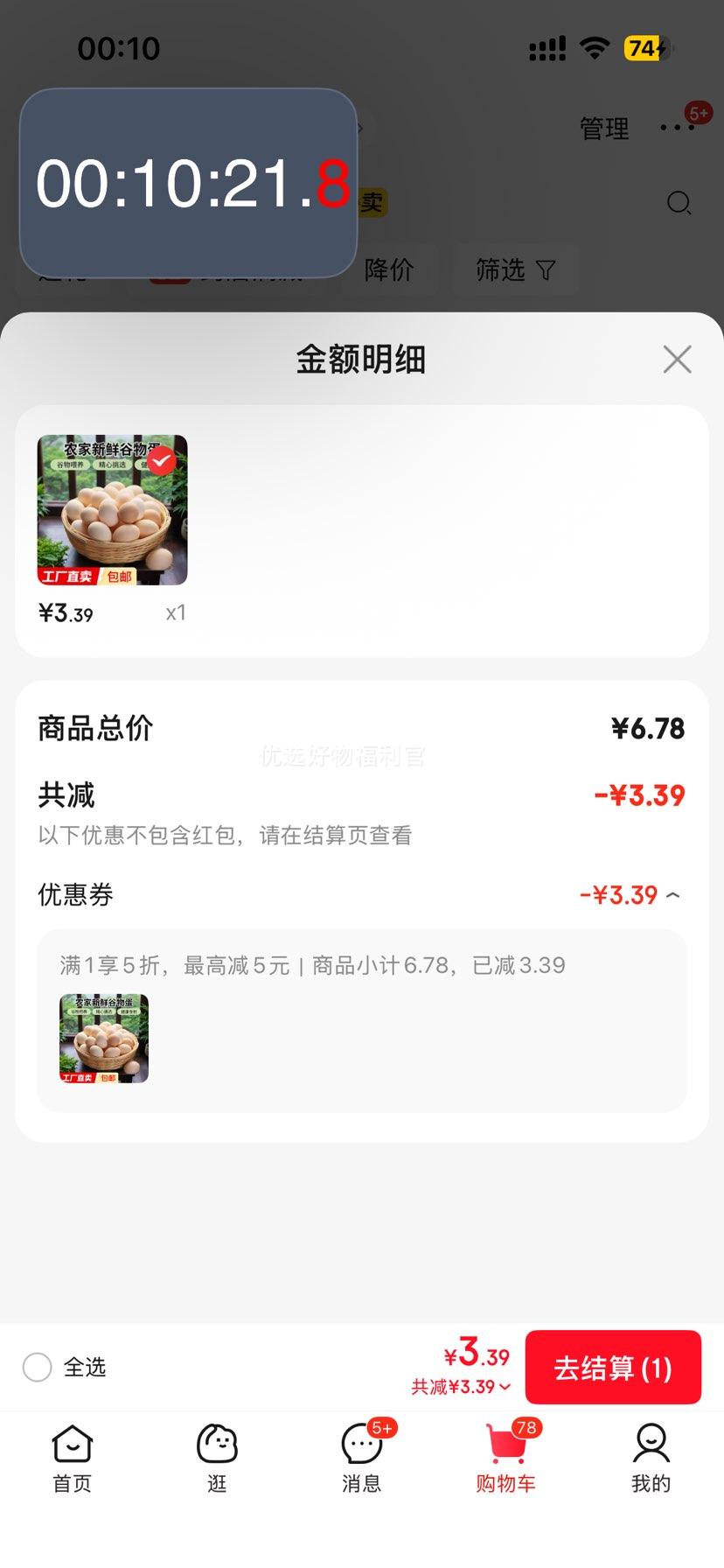Go to the 逛 tab
This screenshot has width=724, height=1568.
click(217, 1458)
